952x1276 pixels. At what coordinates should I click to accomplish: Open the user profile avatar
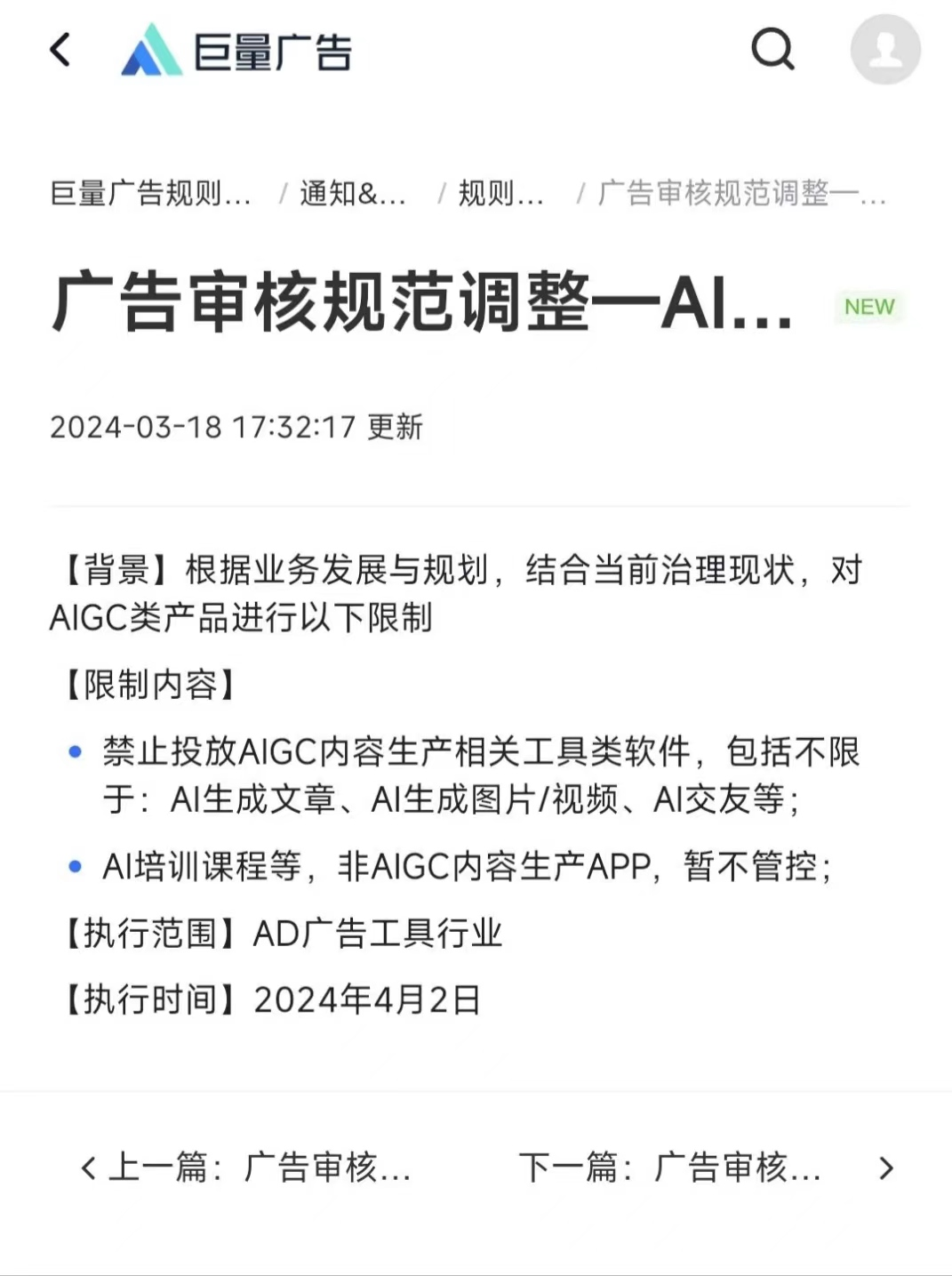[884, 49]
